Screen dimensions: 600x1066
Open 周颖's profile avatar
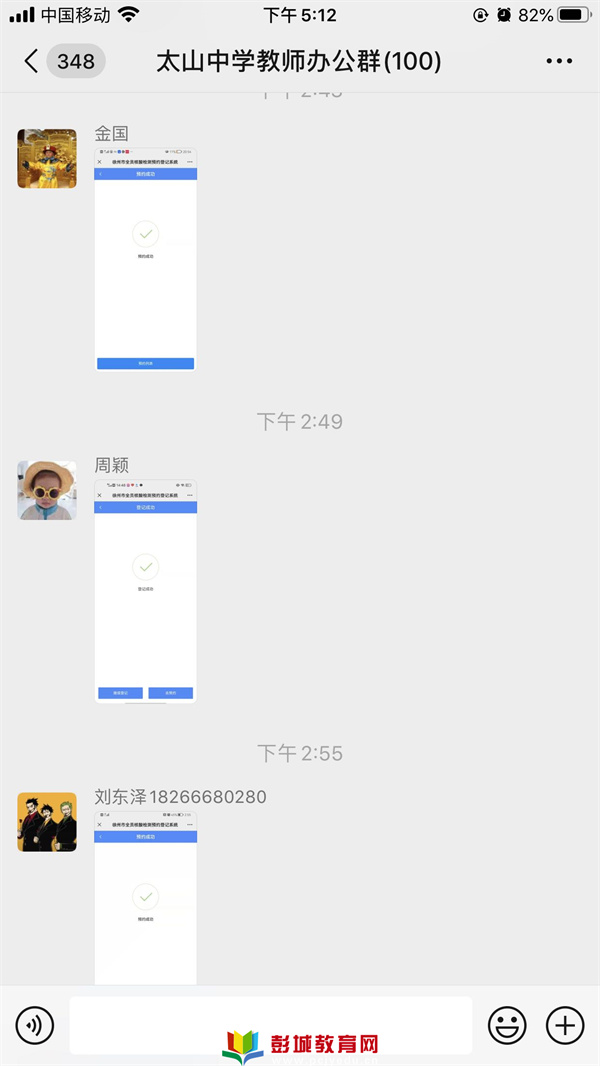pos(47,490)
